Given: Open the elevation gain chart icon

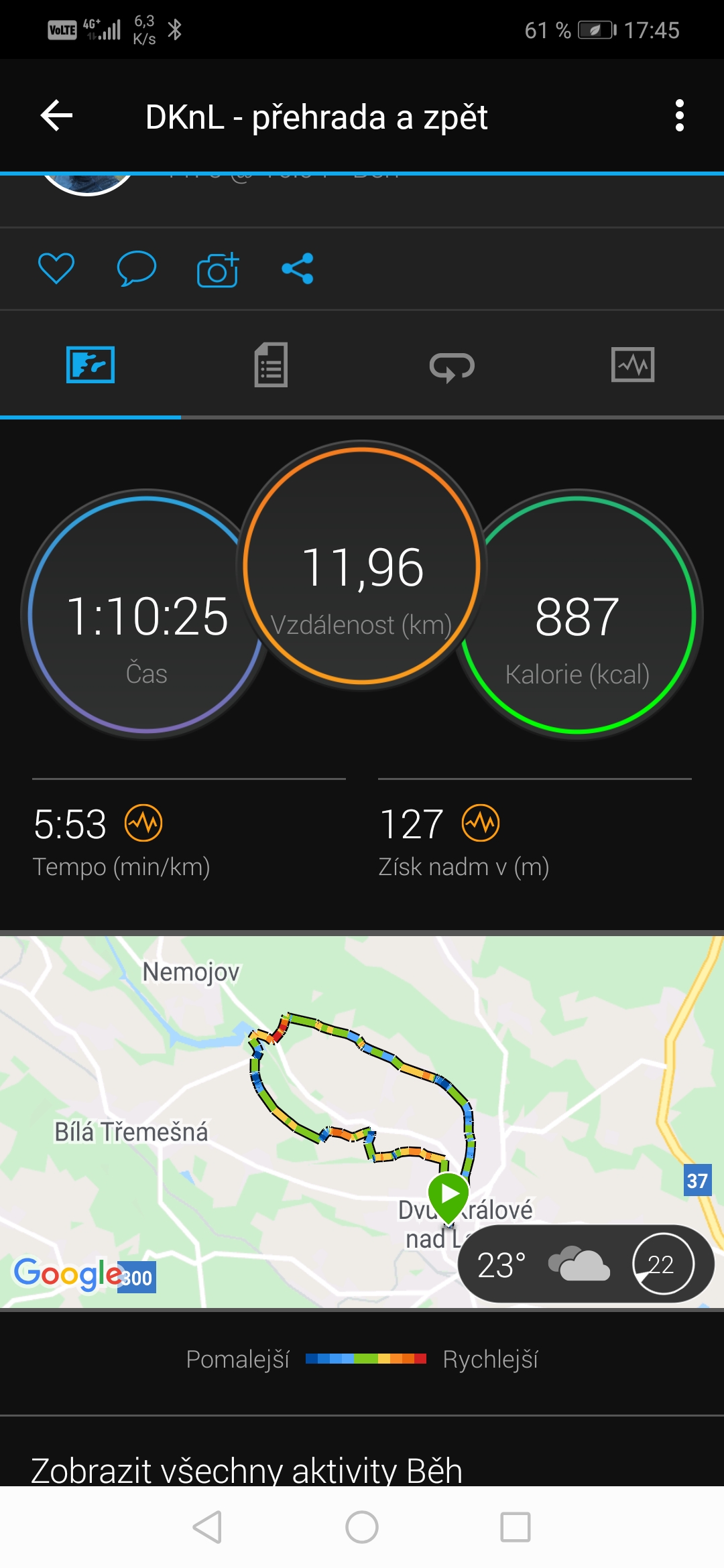Looking at the screenshot, I should [481, 823].
